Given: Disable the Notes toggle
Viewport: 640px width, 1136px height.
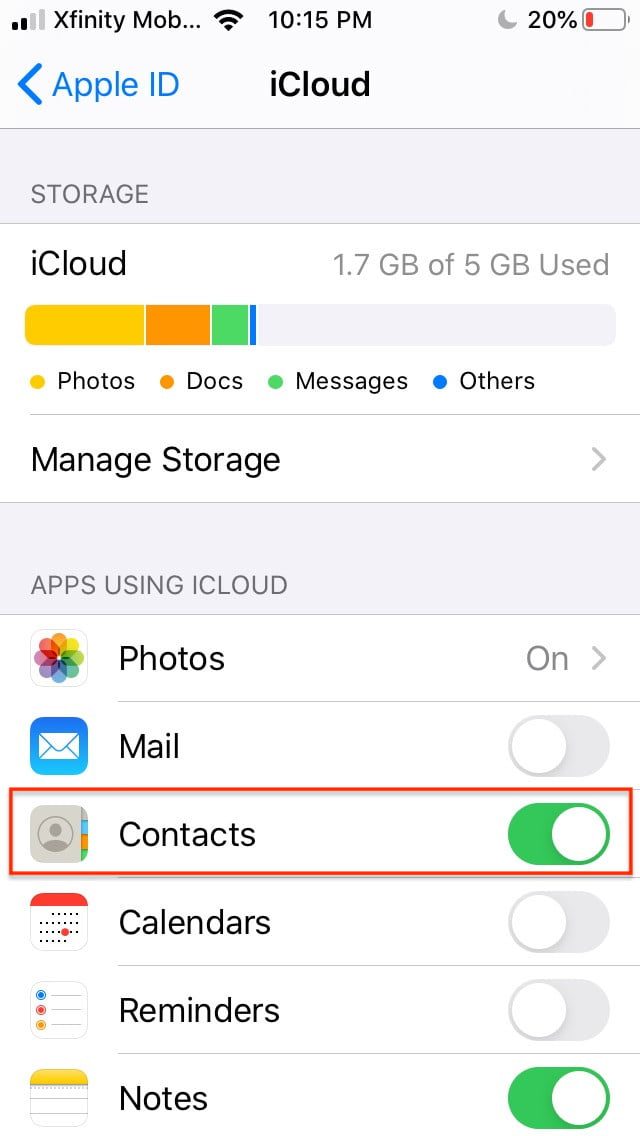Looking at the screenshot, I should [558, 1098].
